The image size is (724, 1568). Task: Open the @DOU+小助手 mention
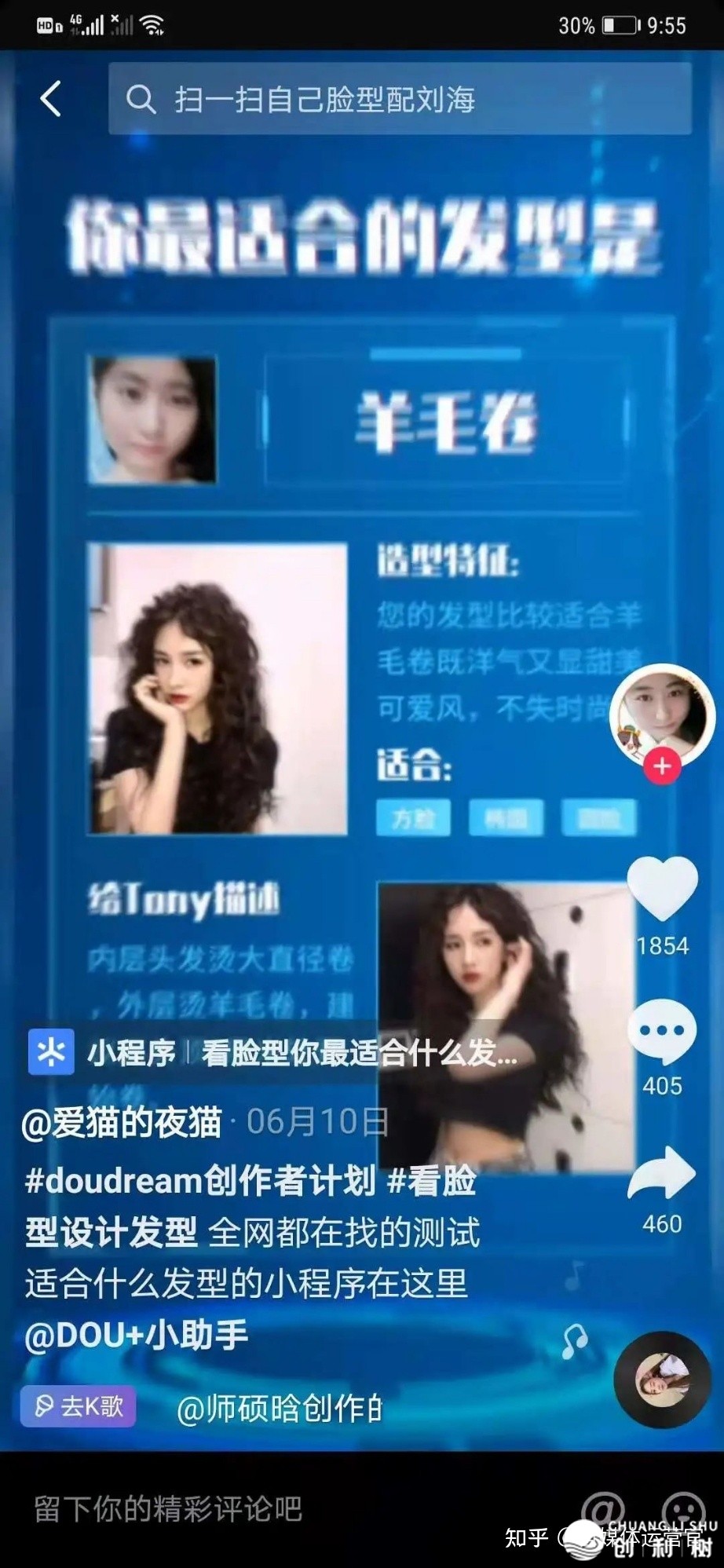pyautogui.click(x=136, y=1336)
